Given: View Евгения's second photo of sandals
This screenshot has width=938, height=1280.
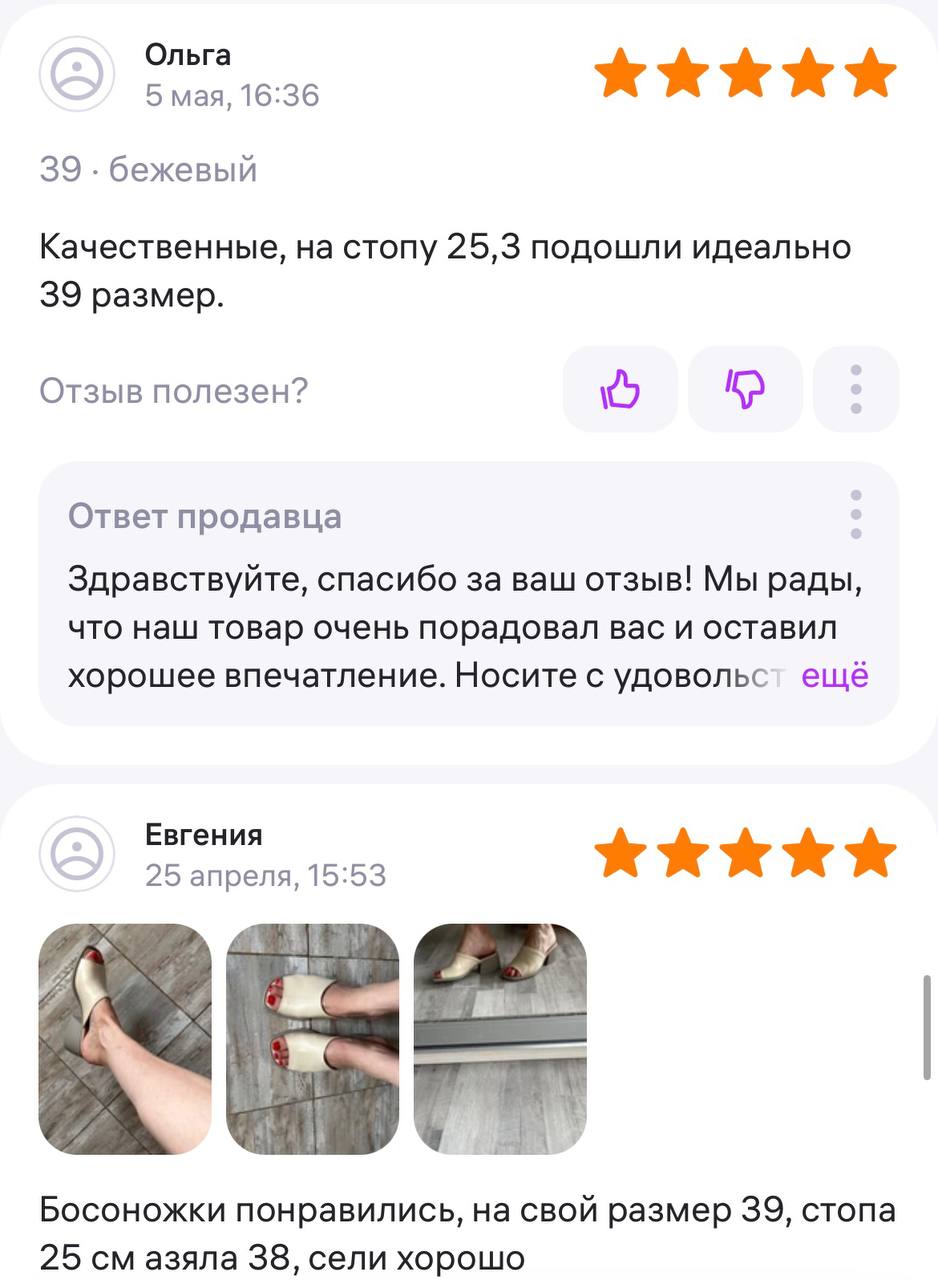Looking at the screenshot, I should point(312,1038).
